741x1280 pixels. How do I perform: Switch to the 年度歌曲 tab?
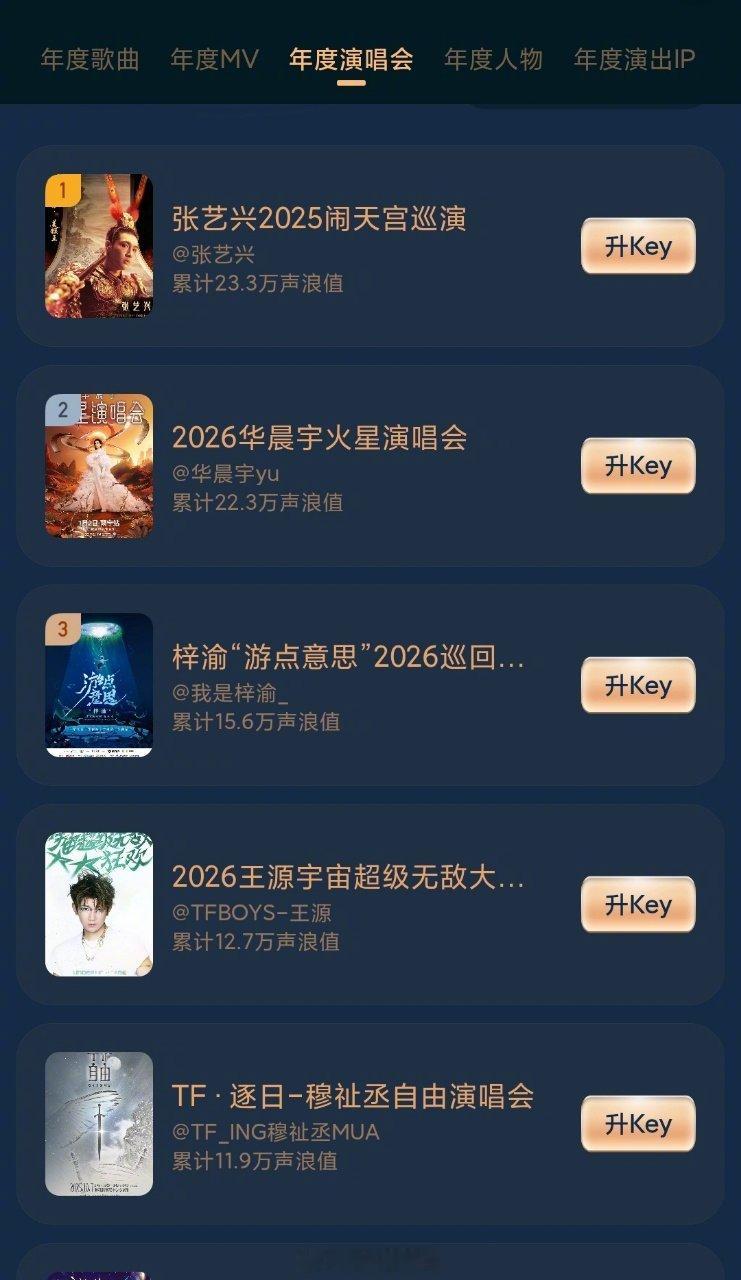90,59
